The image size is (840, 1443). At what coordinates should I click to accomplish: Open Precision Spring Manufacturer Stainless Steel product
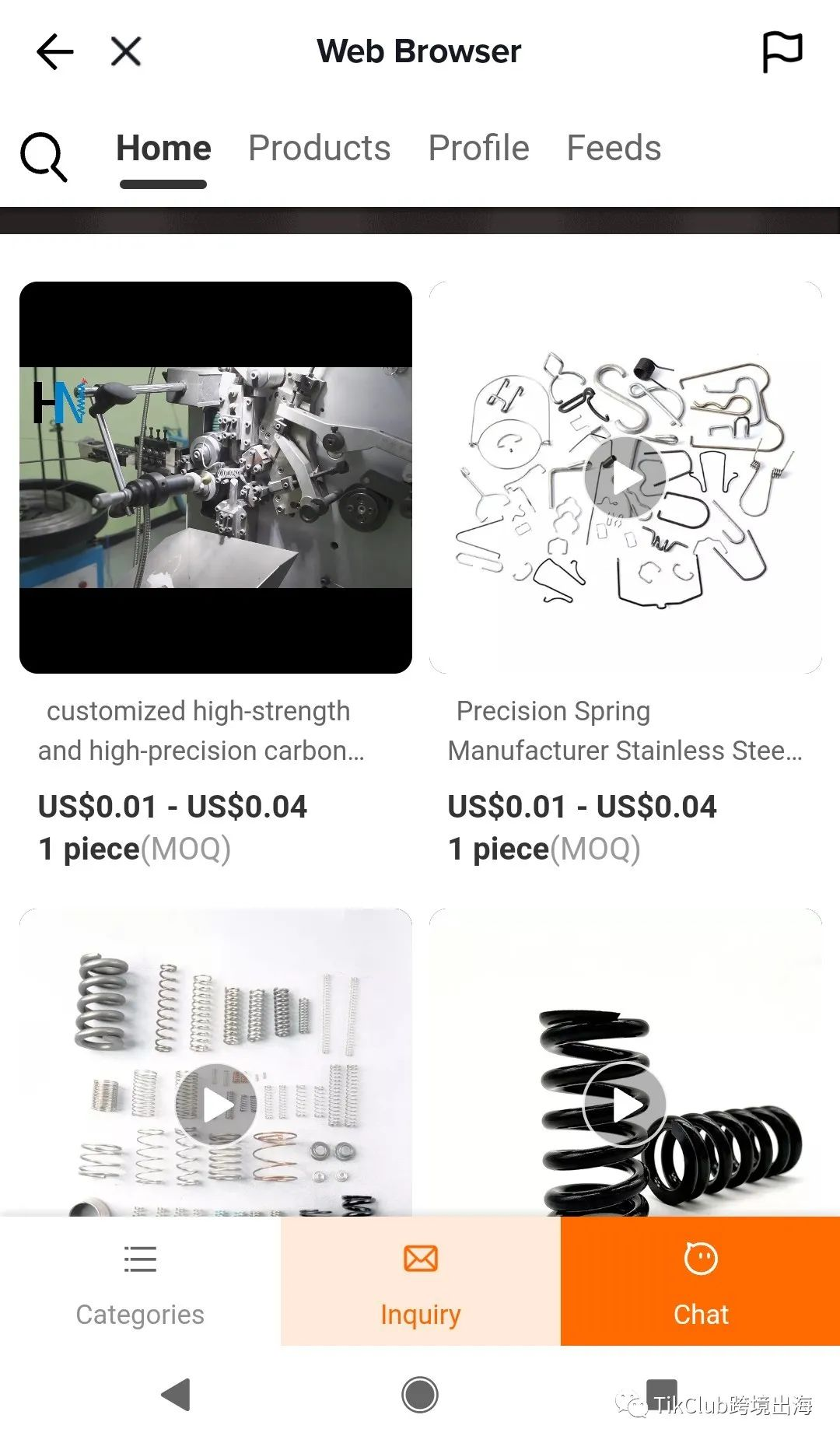625,478
